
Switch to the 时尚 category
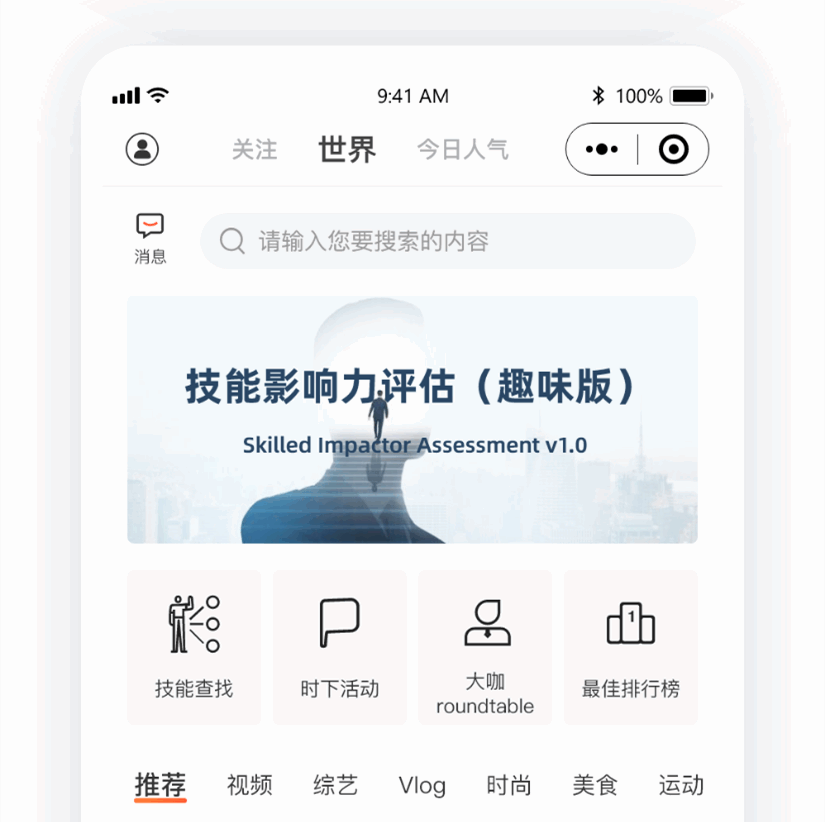pyautogui.click(x=509, y=786)
